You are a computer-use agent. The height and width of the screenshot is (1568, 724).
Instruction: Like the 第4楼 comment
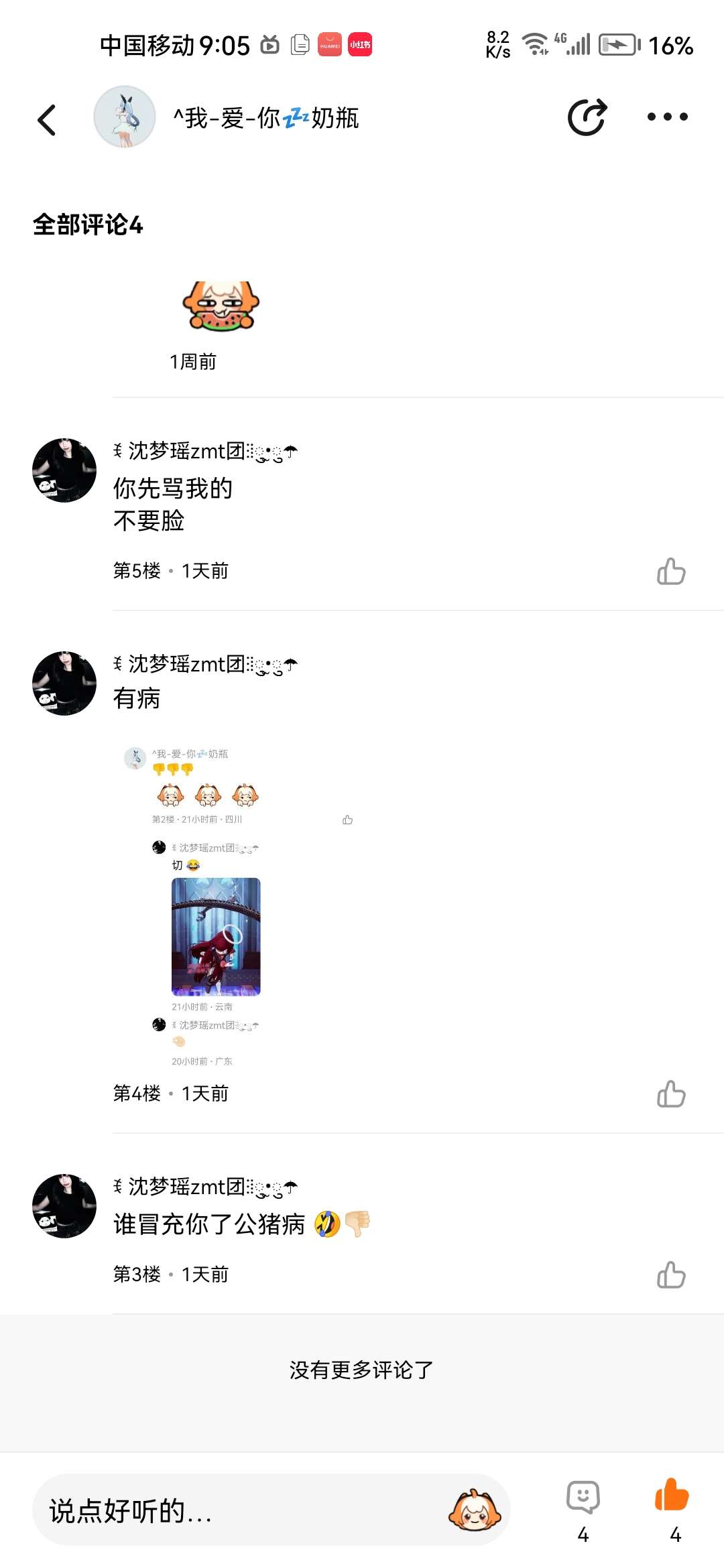671,1094
